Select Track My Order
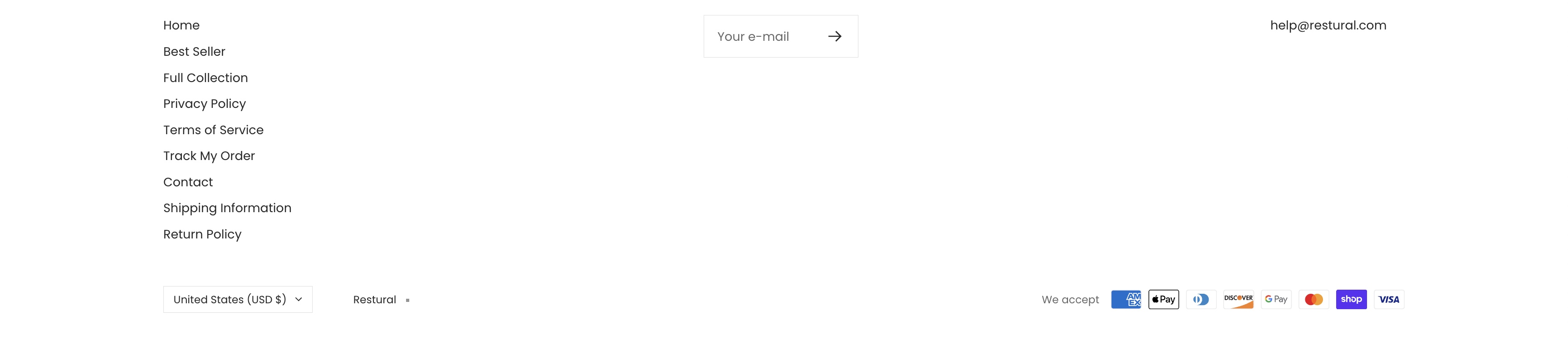The height and width of the screenshot is (340, 1568). 209,156
